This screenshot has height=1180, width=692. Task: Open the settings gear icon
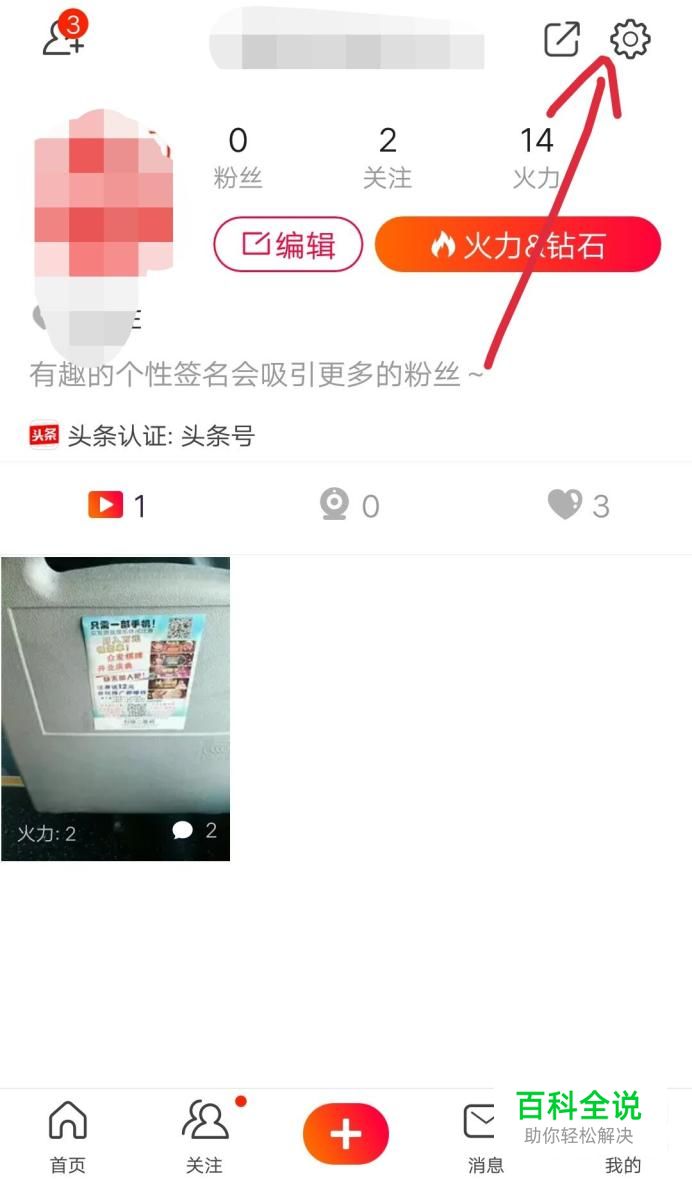tap(630, 39)
